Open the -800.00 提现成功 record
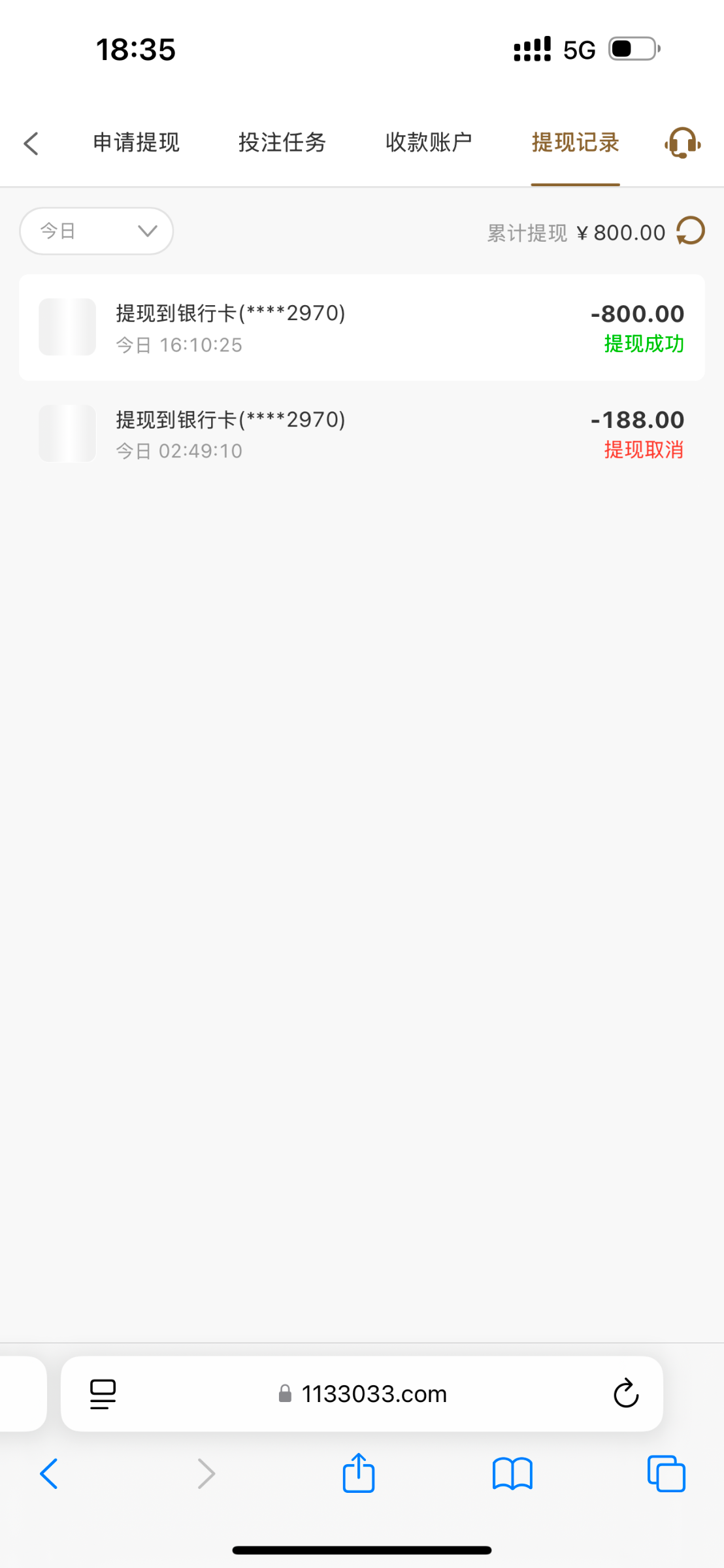The width and height of the screenshot is (724, 1568). pos(362,327)
